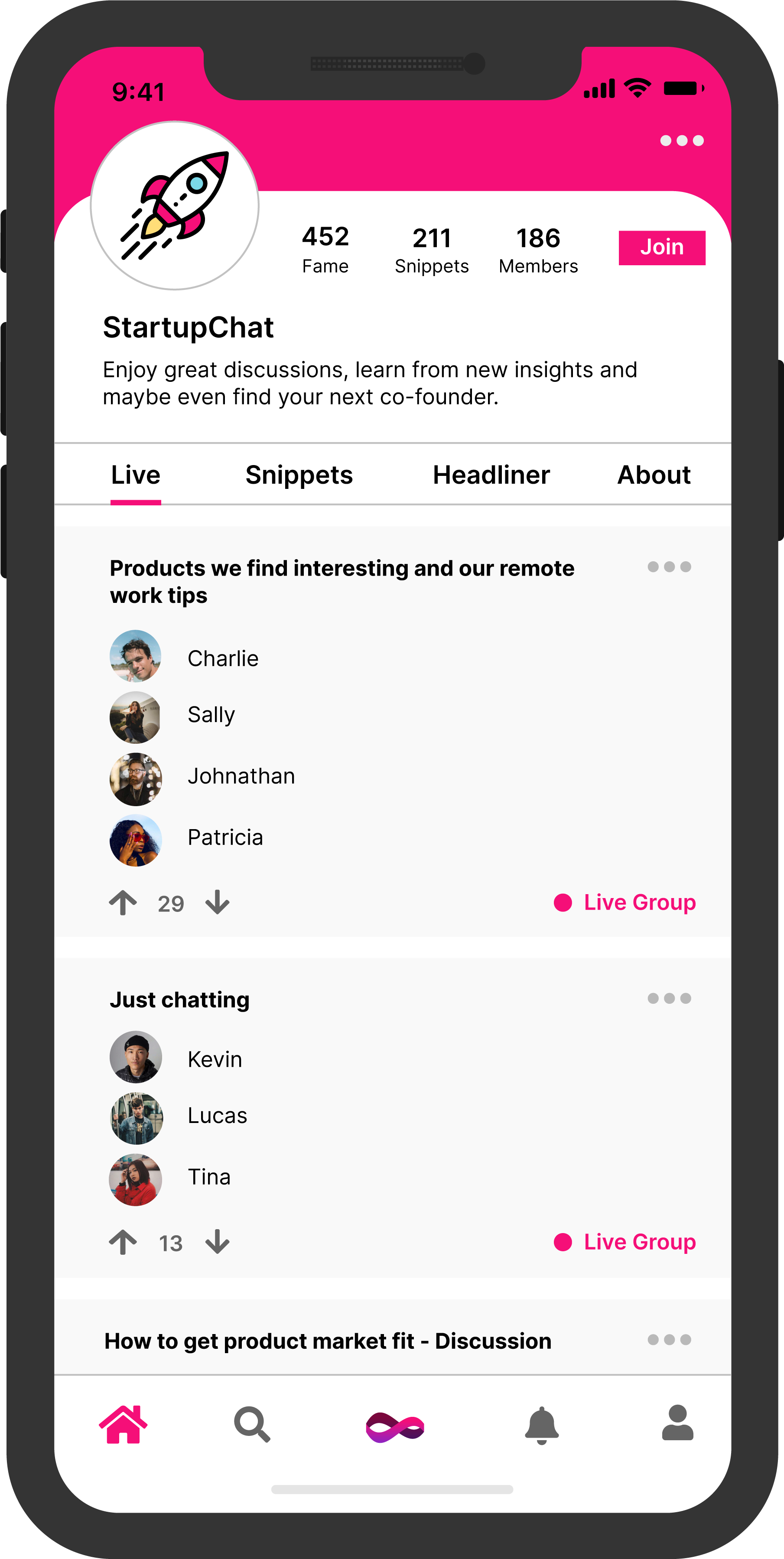Upvote the Just chatting group
Image resolution: width=784 pixels, height=1559 pixels.
[124, 1243]
